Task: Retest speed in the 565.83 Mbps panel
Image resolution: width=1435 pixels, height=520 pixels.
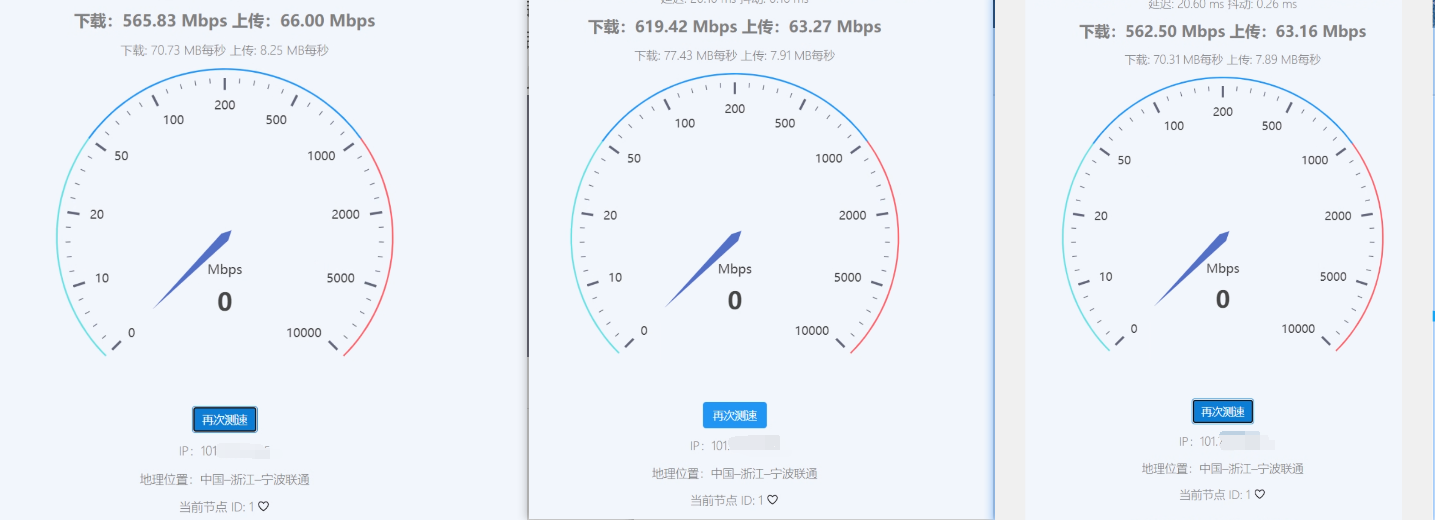Action: 225,420
